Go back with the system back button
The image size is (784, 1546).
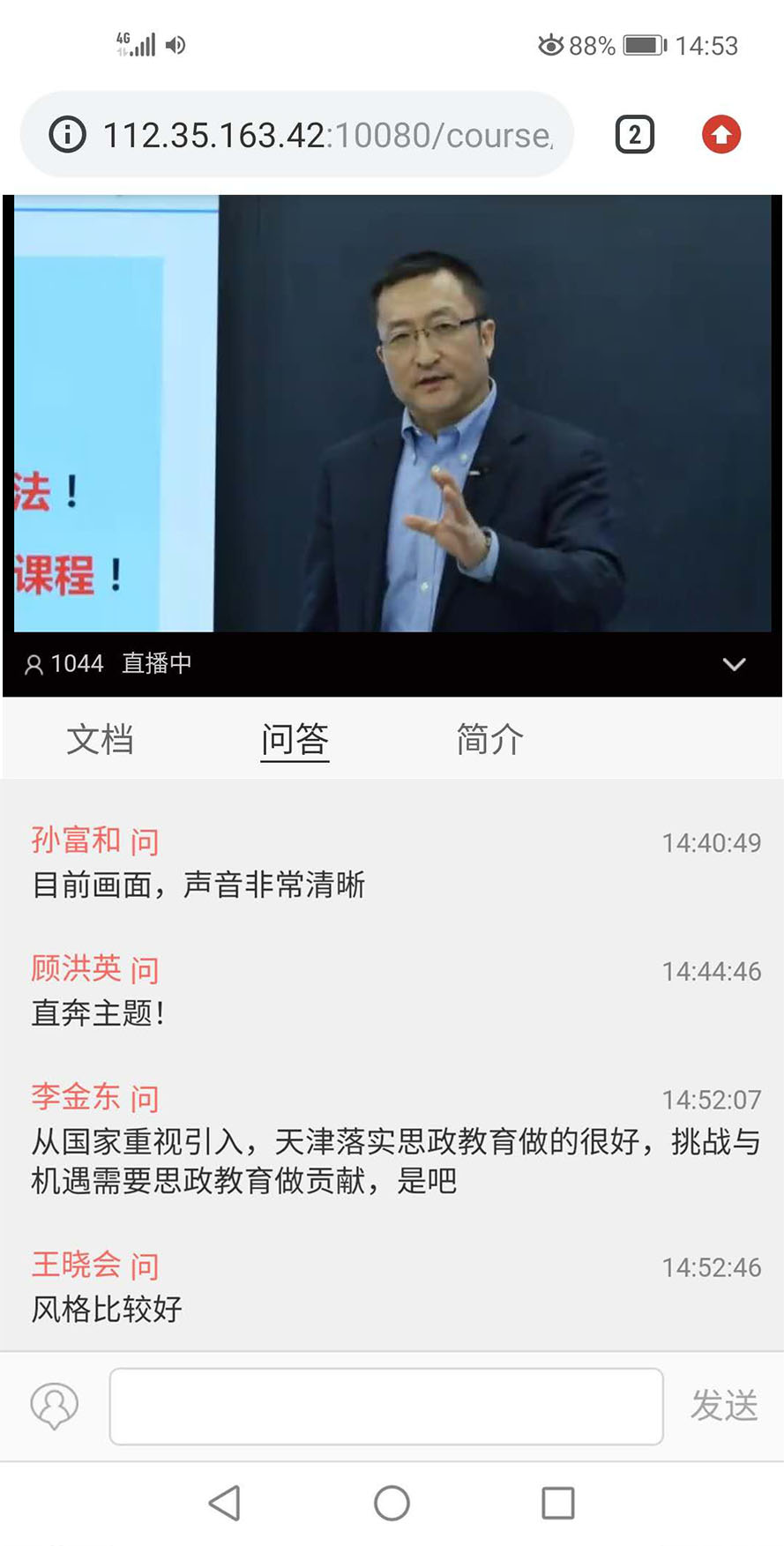click(x=225, y=1503)
